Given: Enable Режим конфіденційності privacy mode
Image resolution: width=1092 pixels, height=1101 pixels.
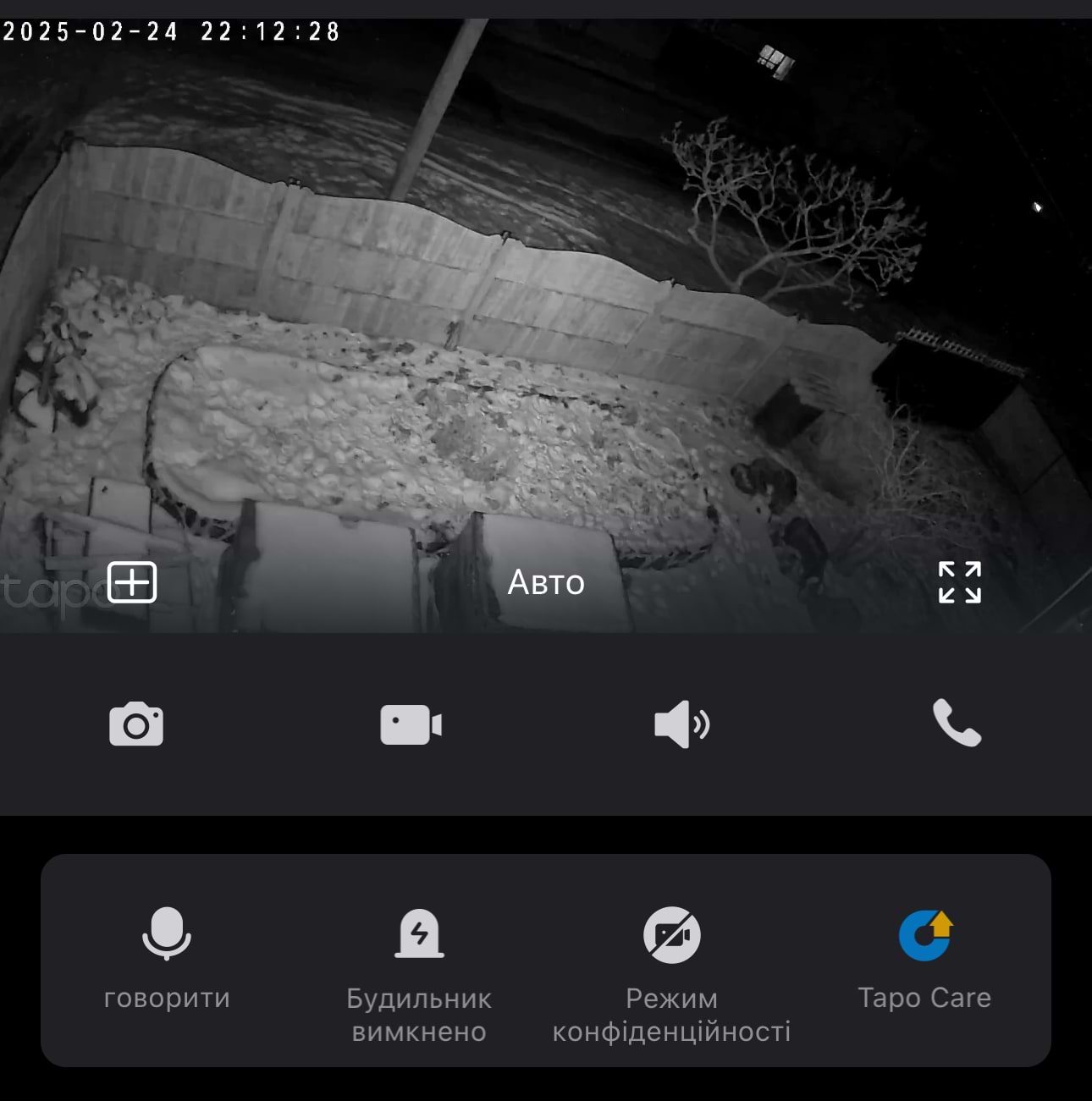Looking at the screenshot, I should [x=671, y=973].
